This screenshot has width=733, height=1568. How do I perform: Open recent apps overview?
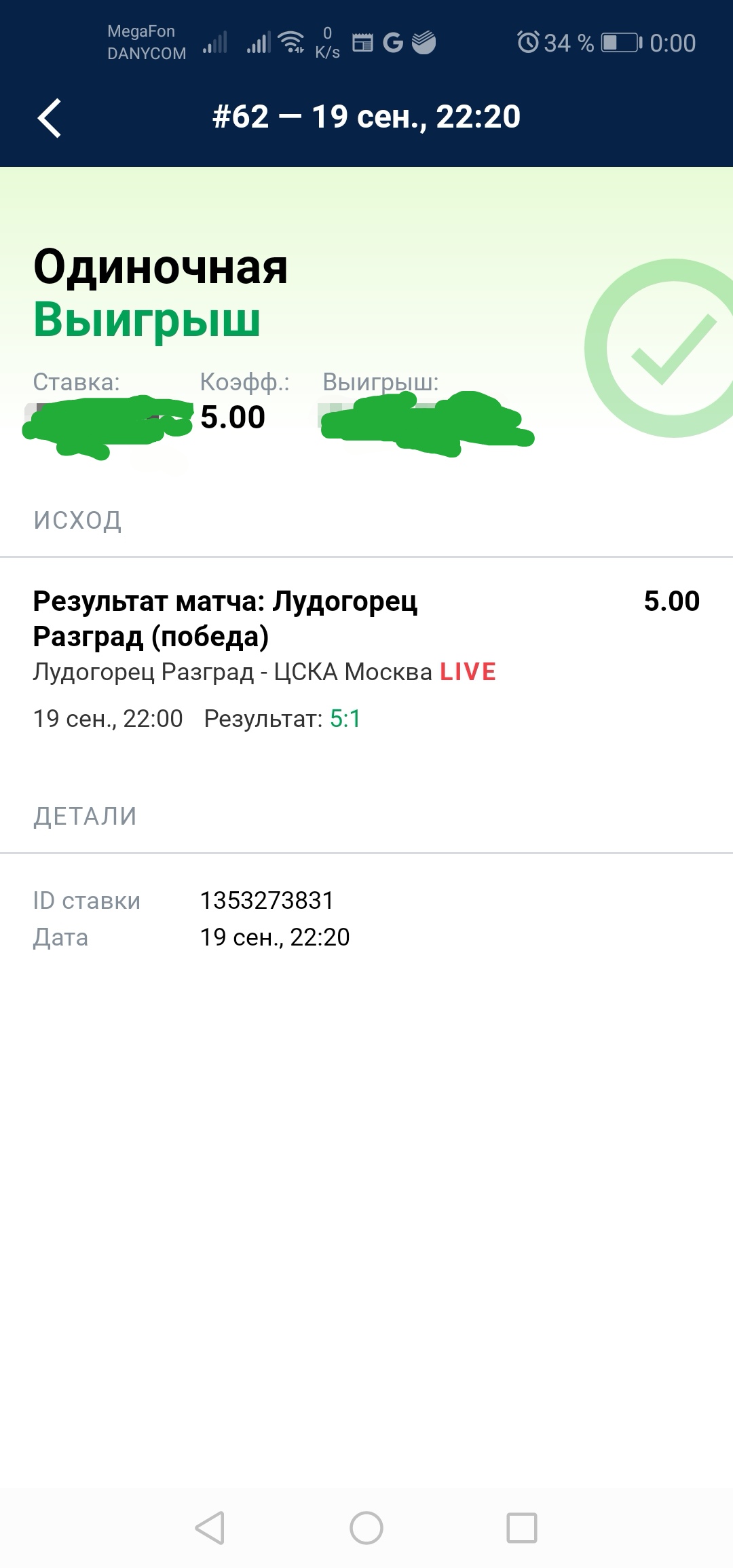tap(522, 1528)
